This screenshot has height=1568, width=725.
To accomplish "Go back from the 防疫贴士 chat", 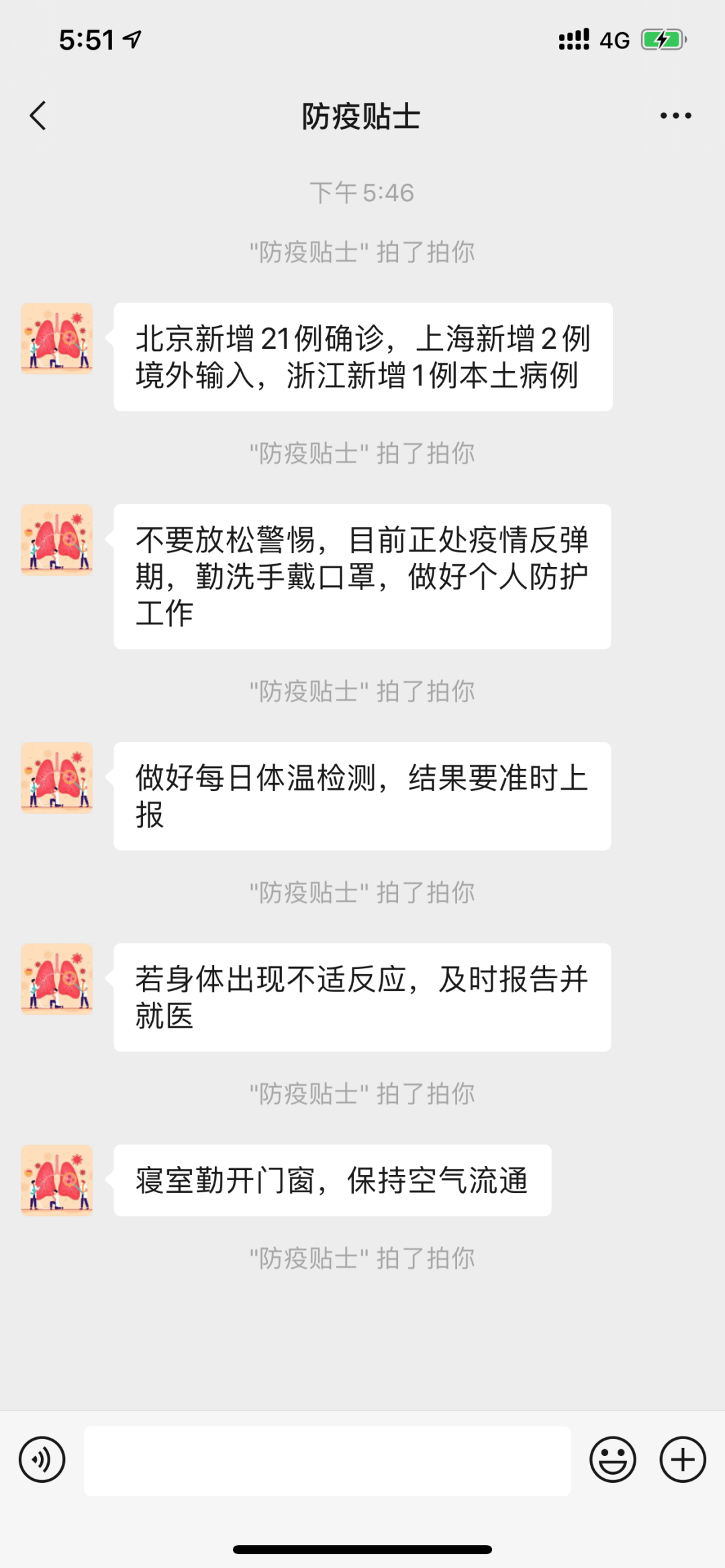I will (38, 115).
